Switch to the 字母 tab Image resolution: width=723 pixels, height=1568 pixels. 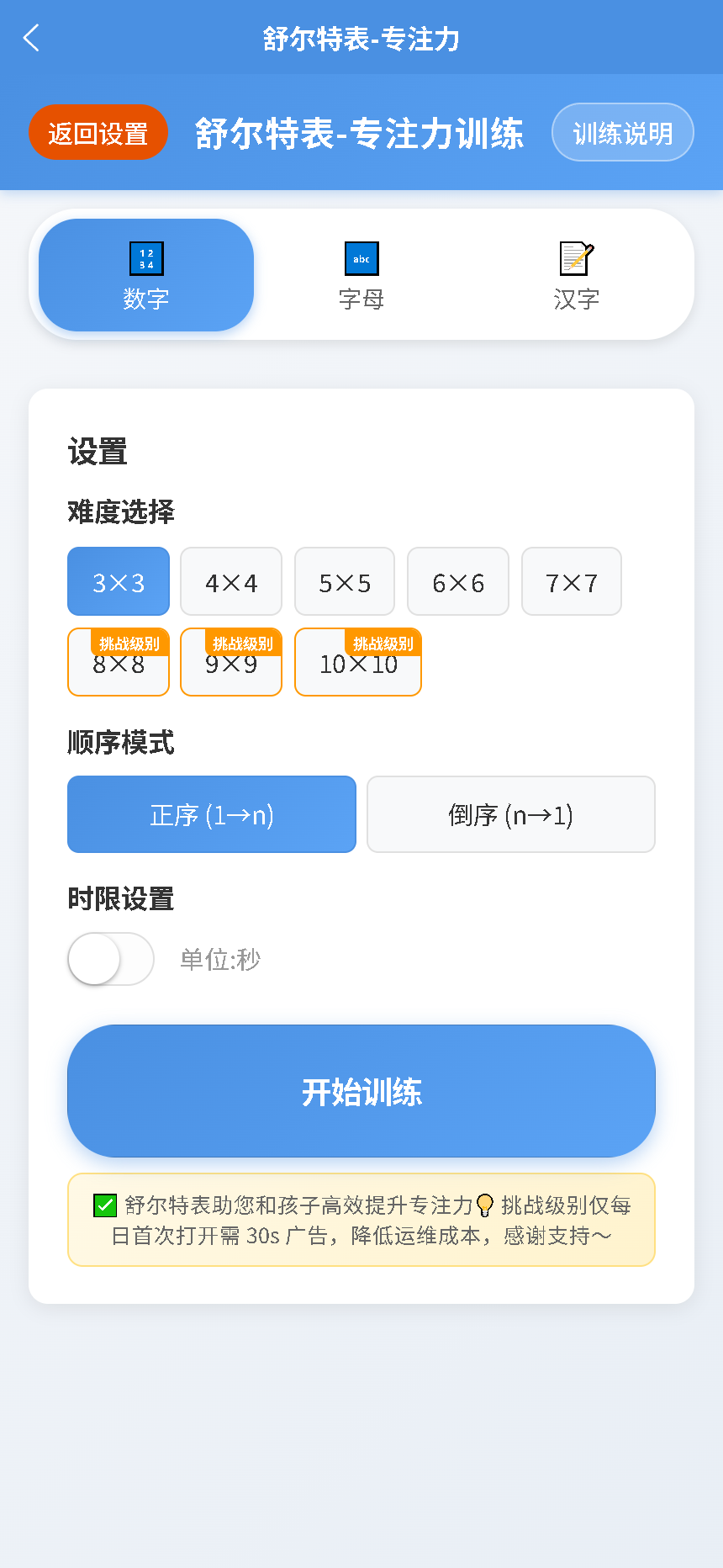(x=361, y=275)
